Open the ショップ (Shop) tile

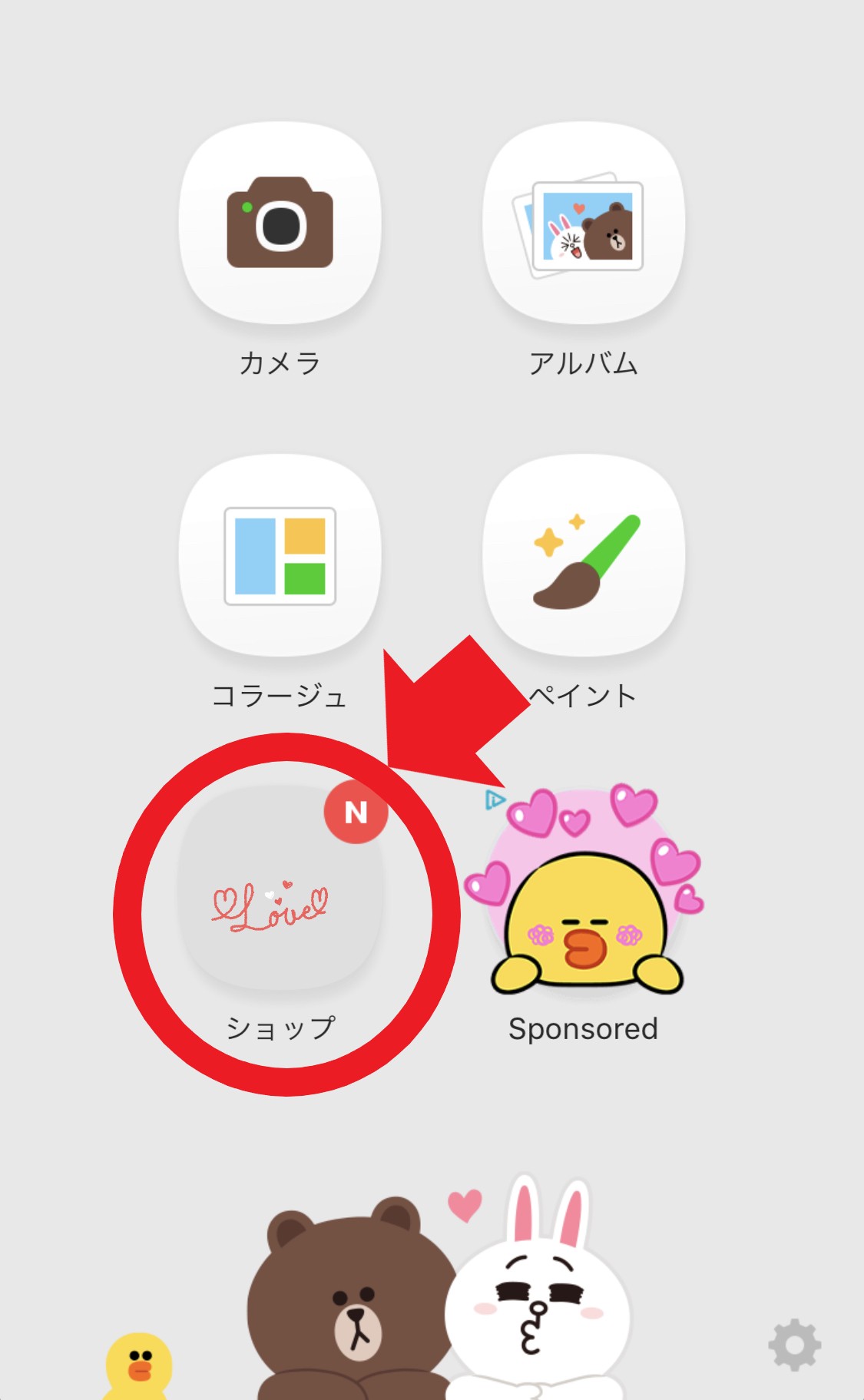click(280, 889)
